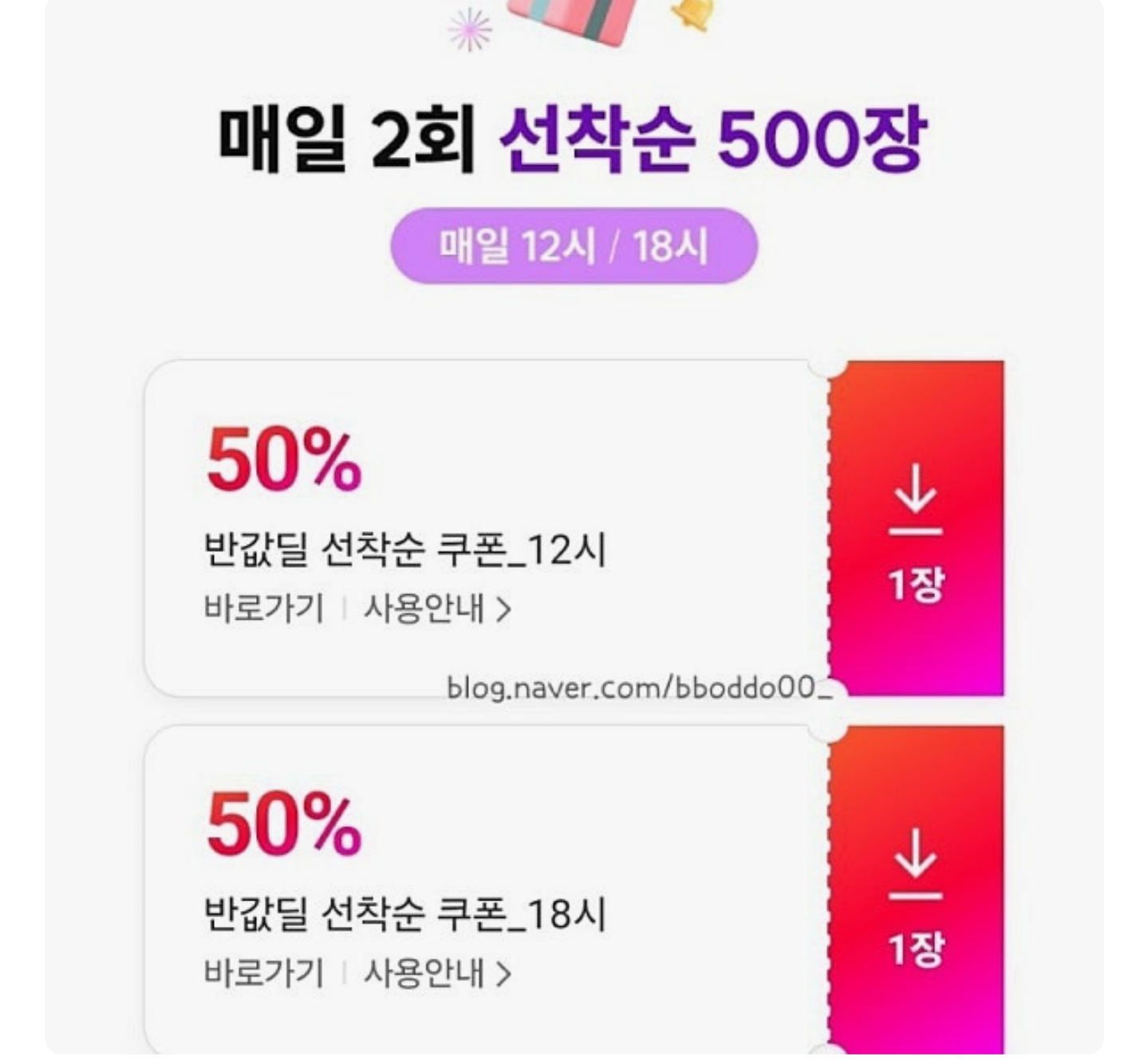Download the 12시 반값딜 coupon
The width and height of the screenshot is (1148, 1064).
tap(916, 530)
